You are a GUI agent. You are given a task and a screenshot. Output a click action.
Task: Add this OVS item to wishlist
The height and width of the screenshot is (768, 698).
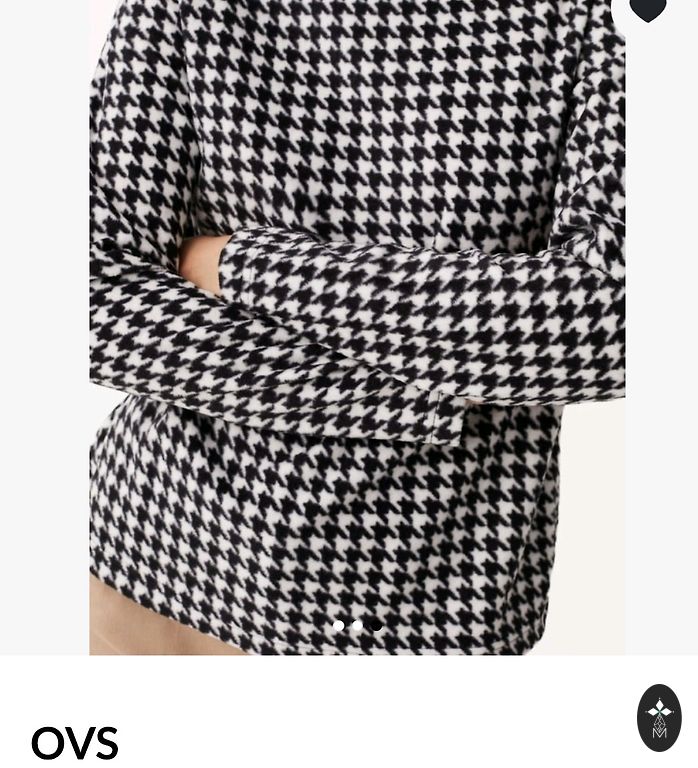coord(647,9)
